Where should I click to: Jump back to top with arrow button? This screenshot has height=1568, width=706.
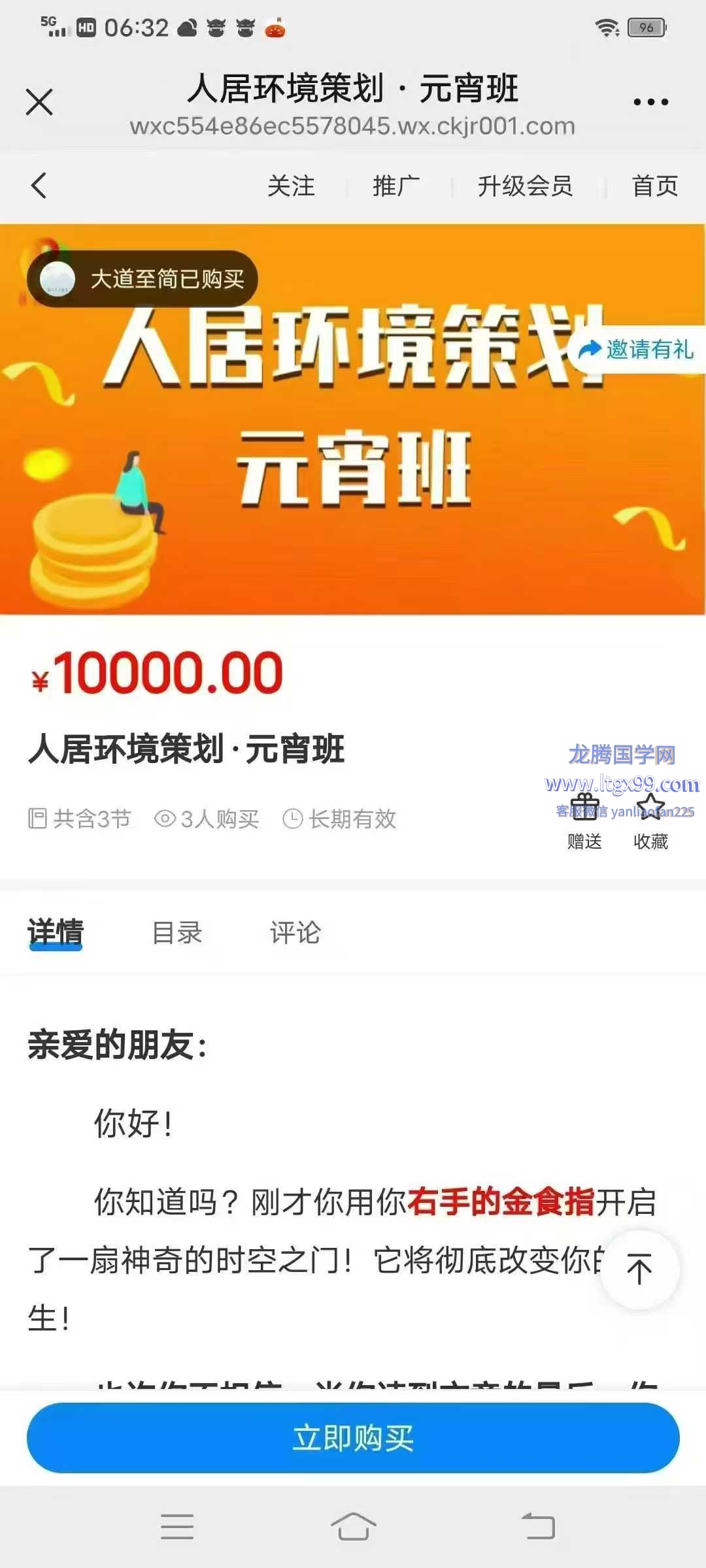639,1269
